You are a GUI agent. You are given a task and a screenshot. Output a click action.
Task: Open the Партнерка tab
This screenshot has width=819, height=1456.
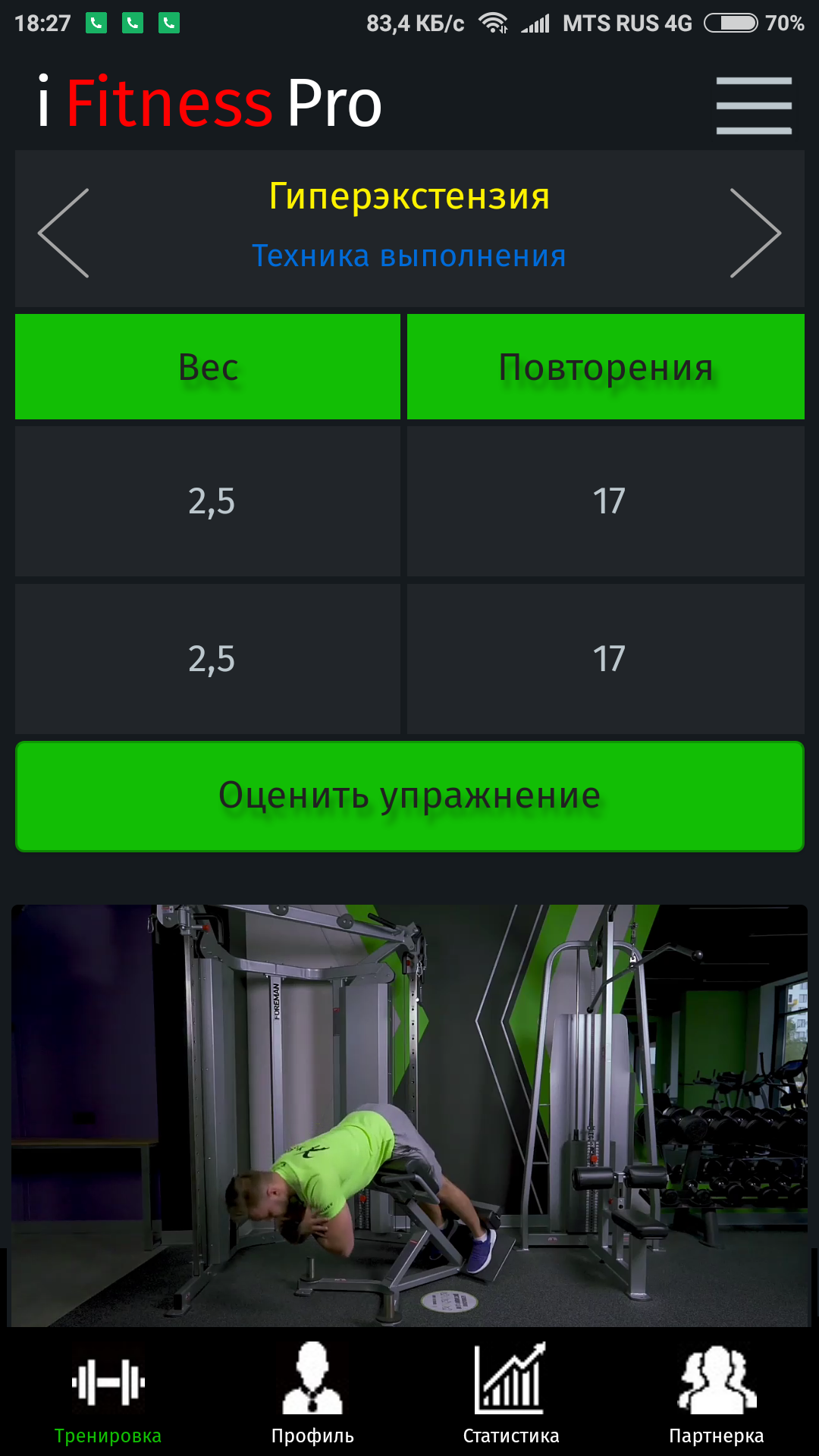[x=716, y=1395]
